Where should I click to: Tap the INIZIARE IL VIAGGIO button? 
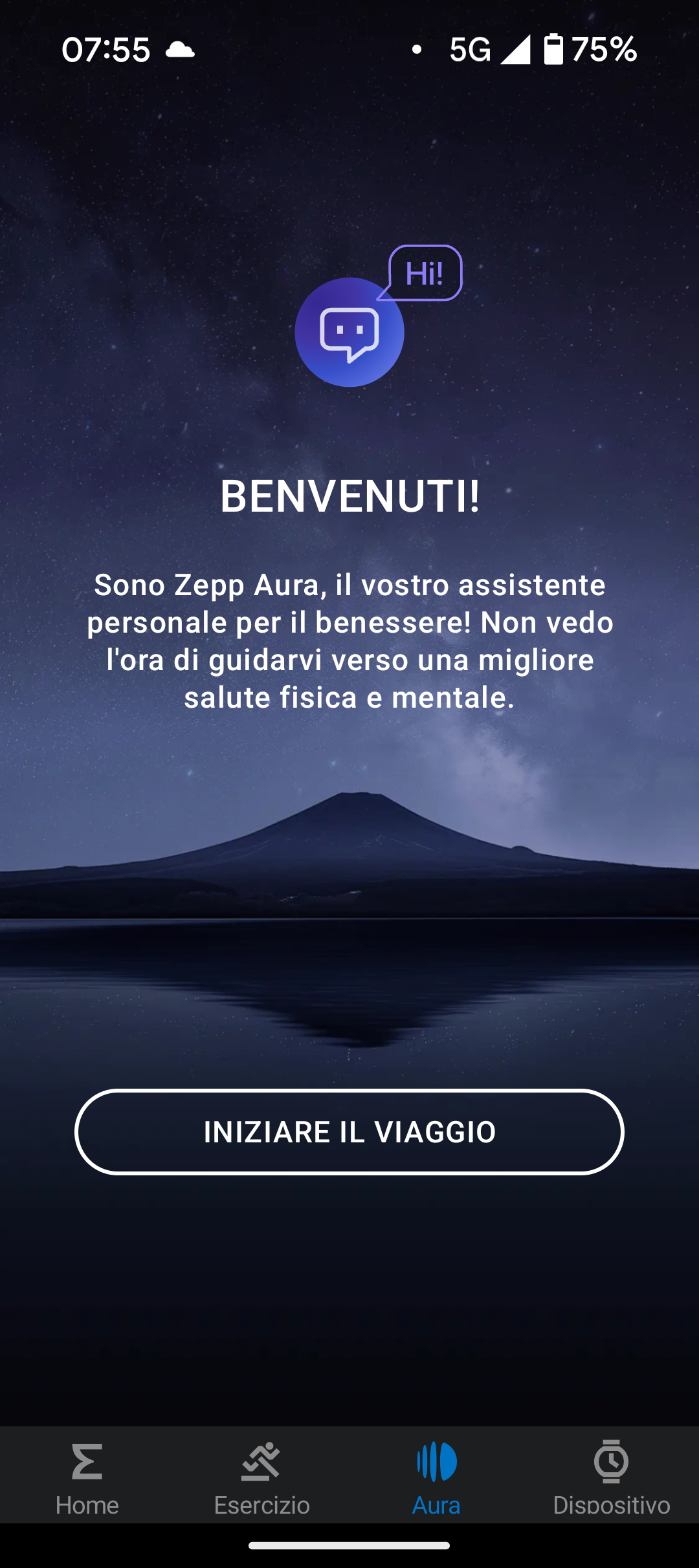click(349, 1132)
